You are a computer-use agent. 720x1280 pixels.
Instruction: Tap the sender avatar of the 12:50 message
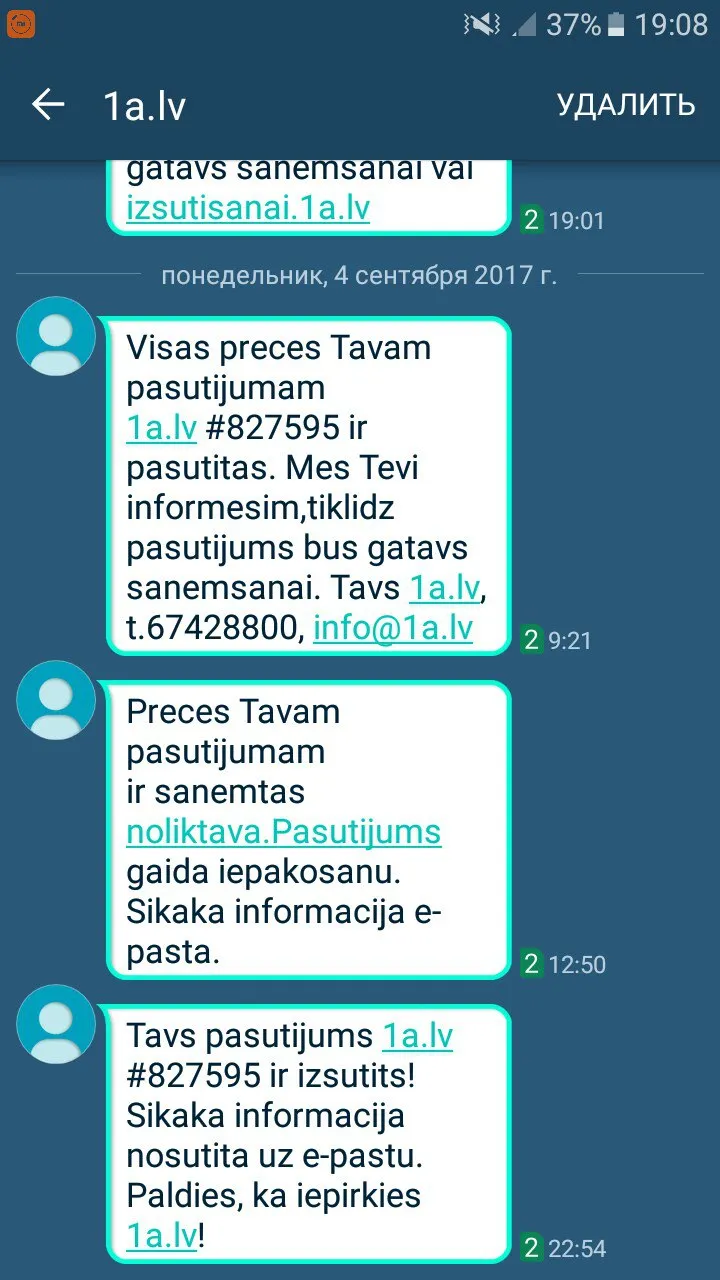click(56, 700)
